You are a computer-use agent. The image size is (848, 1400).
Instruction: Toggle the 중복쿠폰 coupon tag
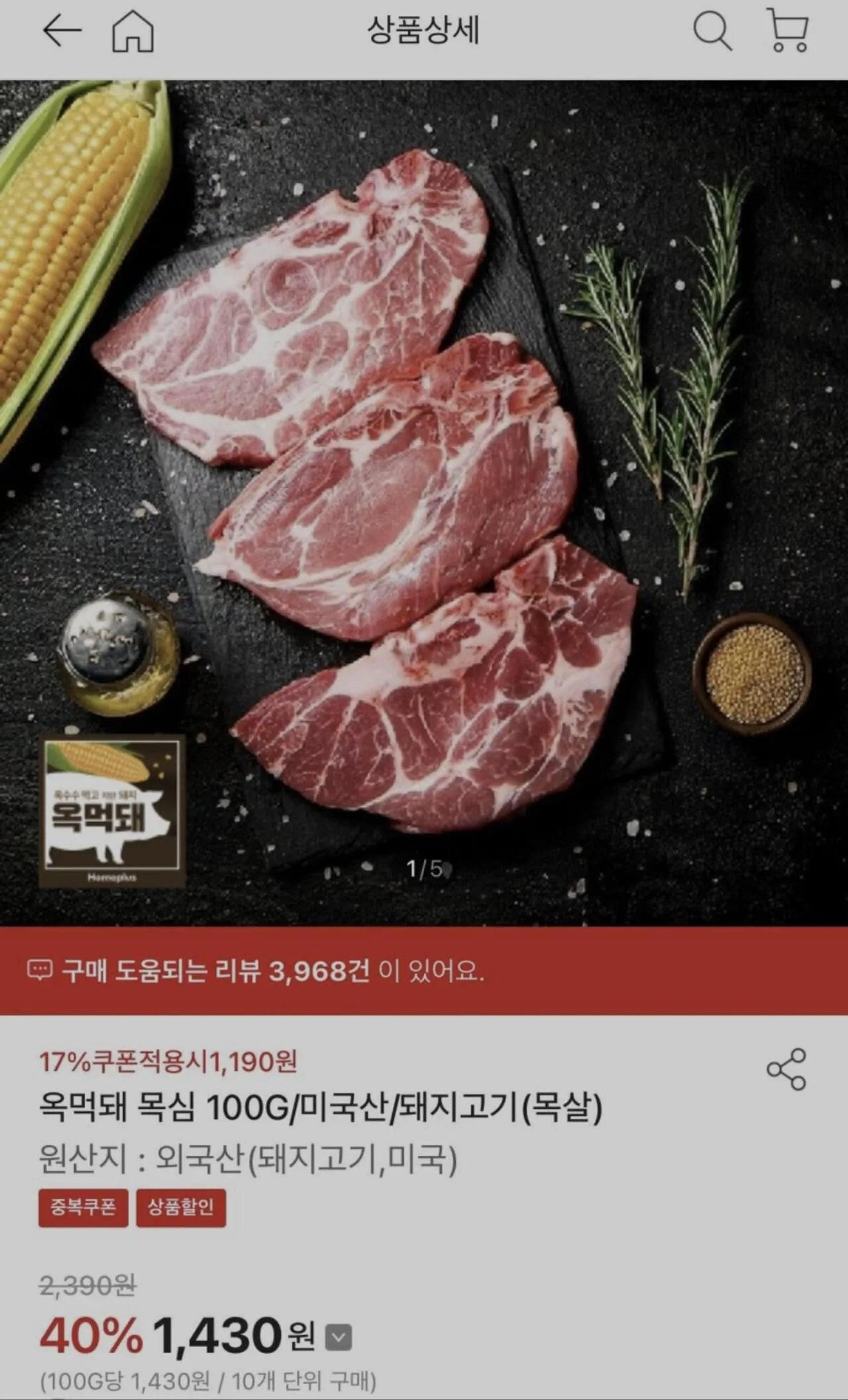pos(83,1206)
